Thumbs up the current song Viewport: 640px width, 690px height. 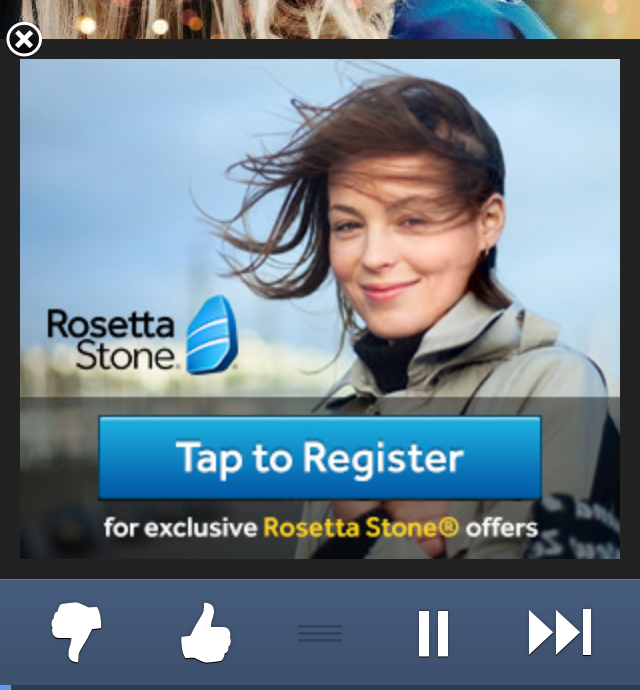tap(206, 632)
